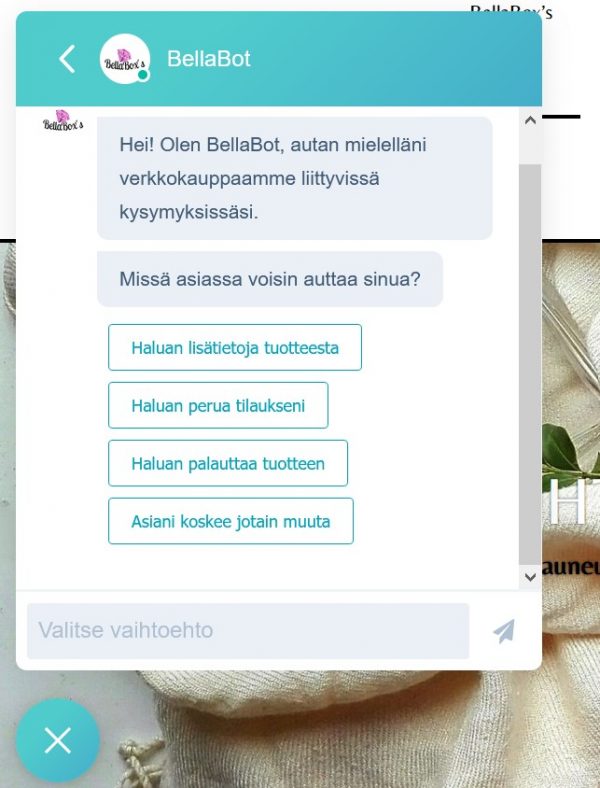Close the BellaBot chat widget

58,740
